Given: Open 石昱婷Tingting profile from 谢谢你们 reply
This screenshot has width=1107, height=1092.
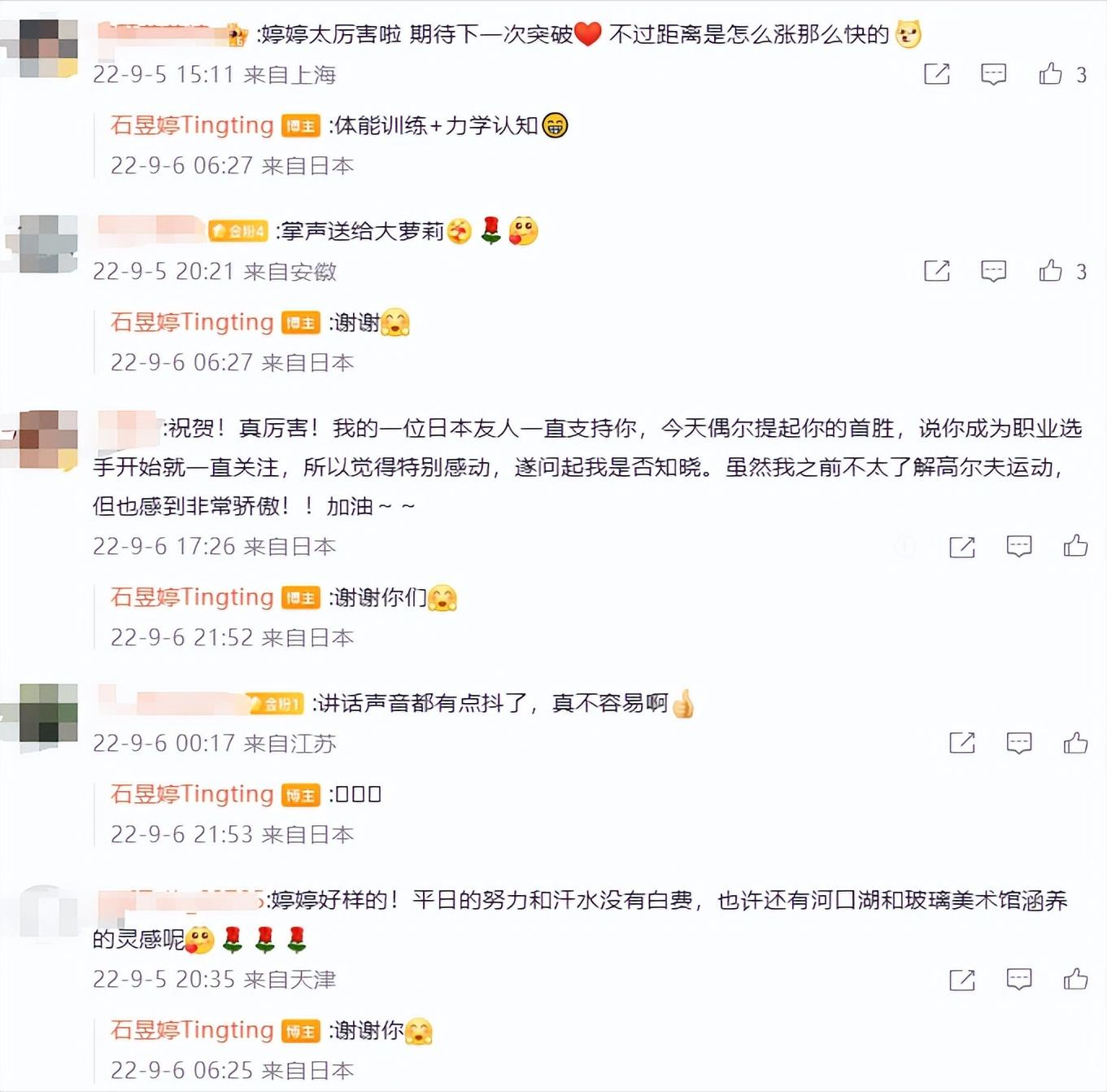Looking at the screenshot, I should (192, 597).
